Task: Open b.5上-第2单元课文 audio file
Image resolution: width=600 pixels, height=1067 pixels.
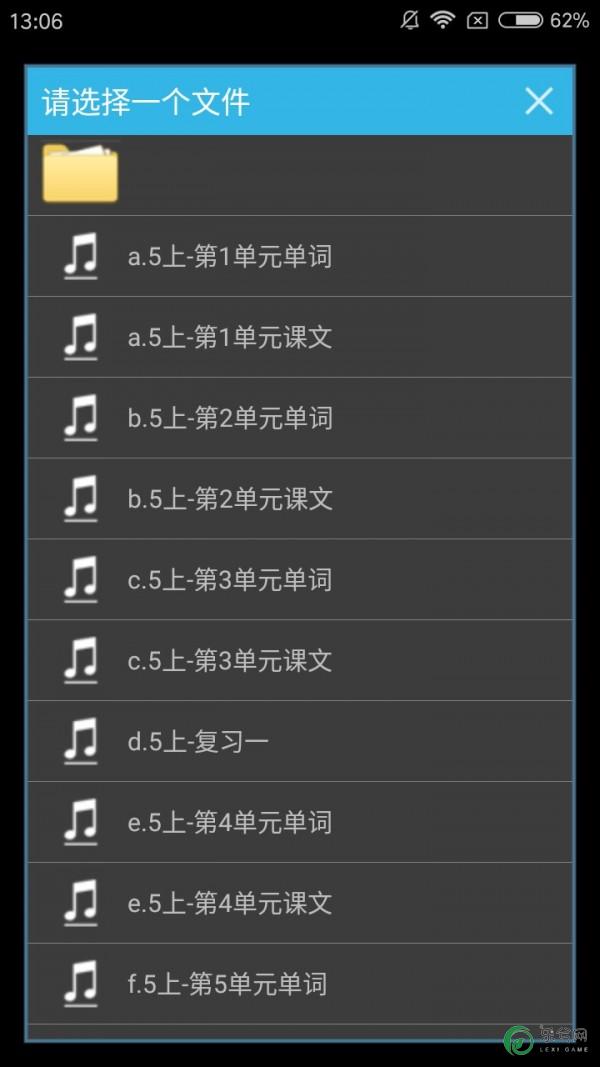Action: tap(299, 499)
